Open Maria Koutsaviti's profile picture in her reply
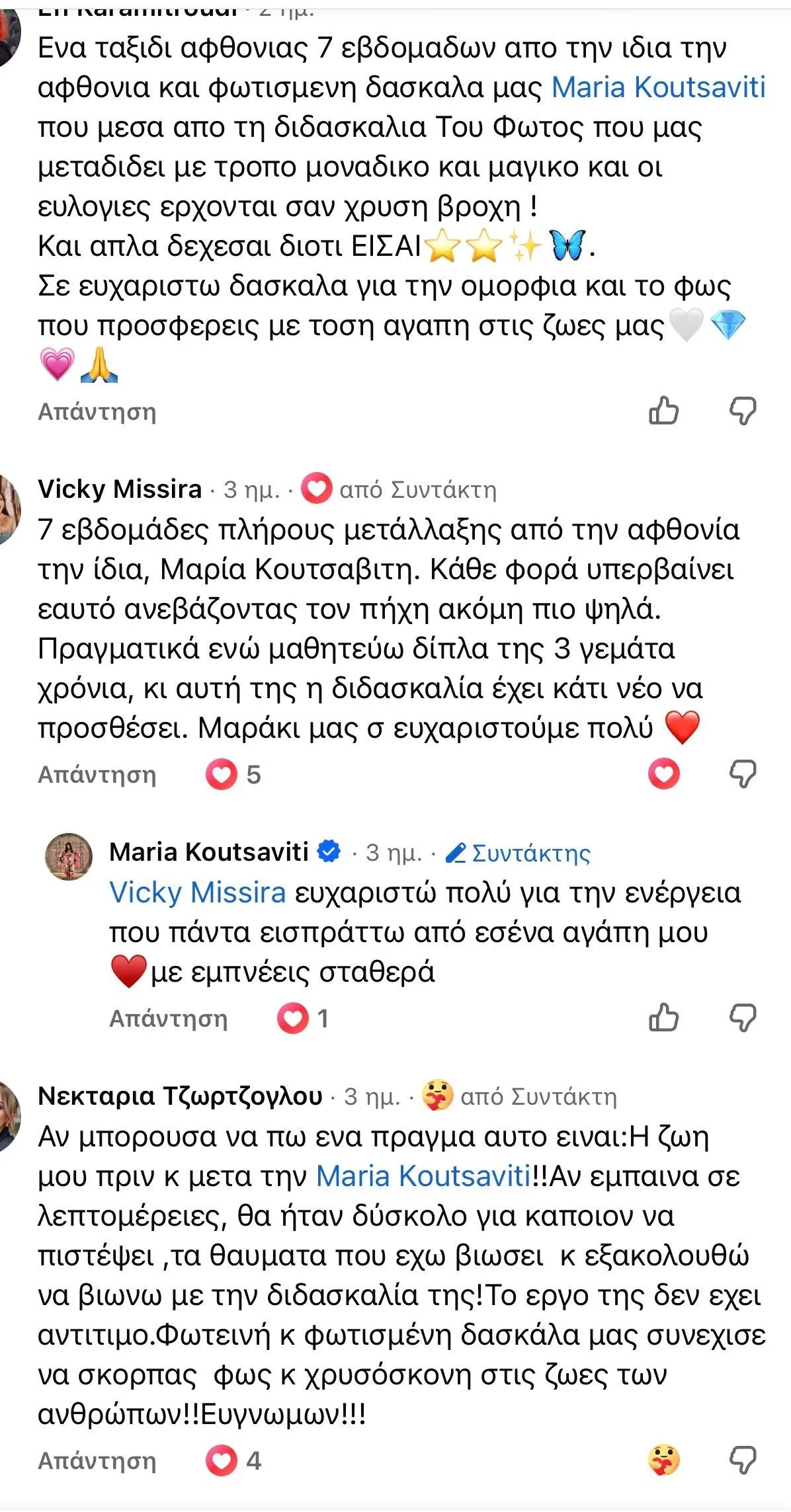This screenshot has height=1512, width=791. click(69, 857)
